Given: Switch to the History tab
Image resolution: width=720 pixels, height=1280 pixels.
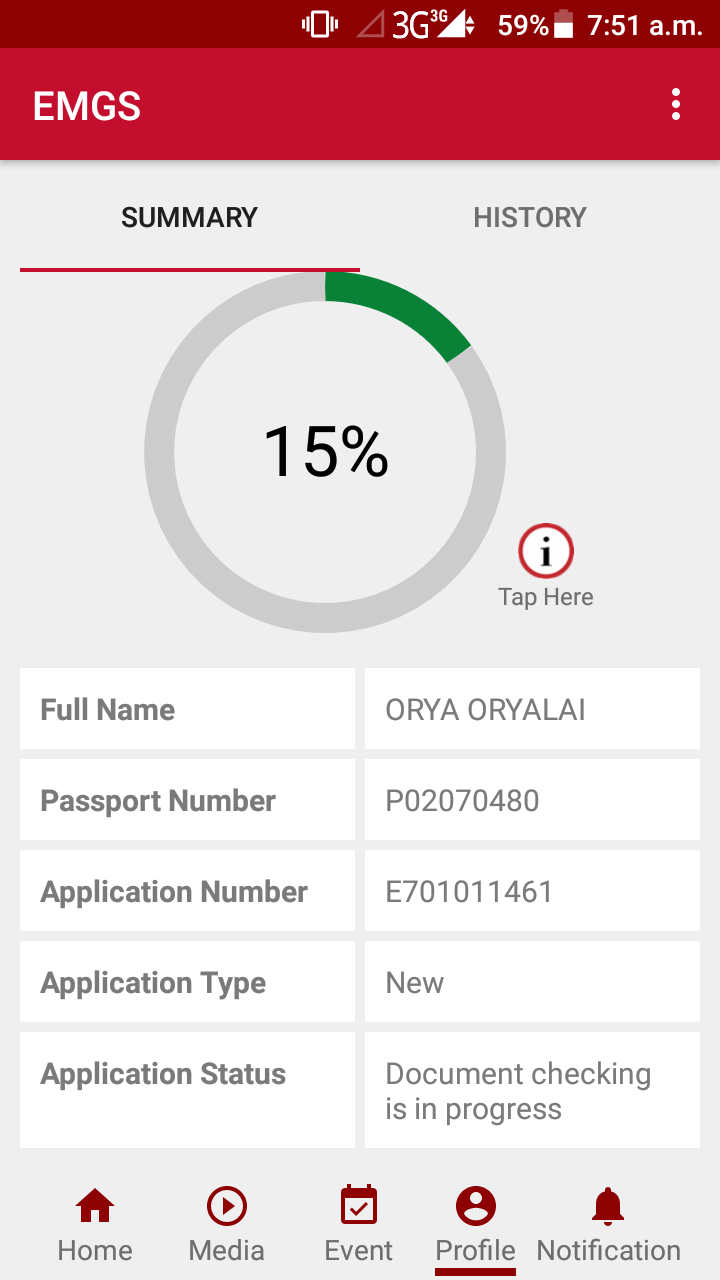Looking at the screenshot, I should click(x=529, y=218).
